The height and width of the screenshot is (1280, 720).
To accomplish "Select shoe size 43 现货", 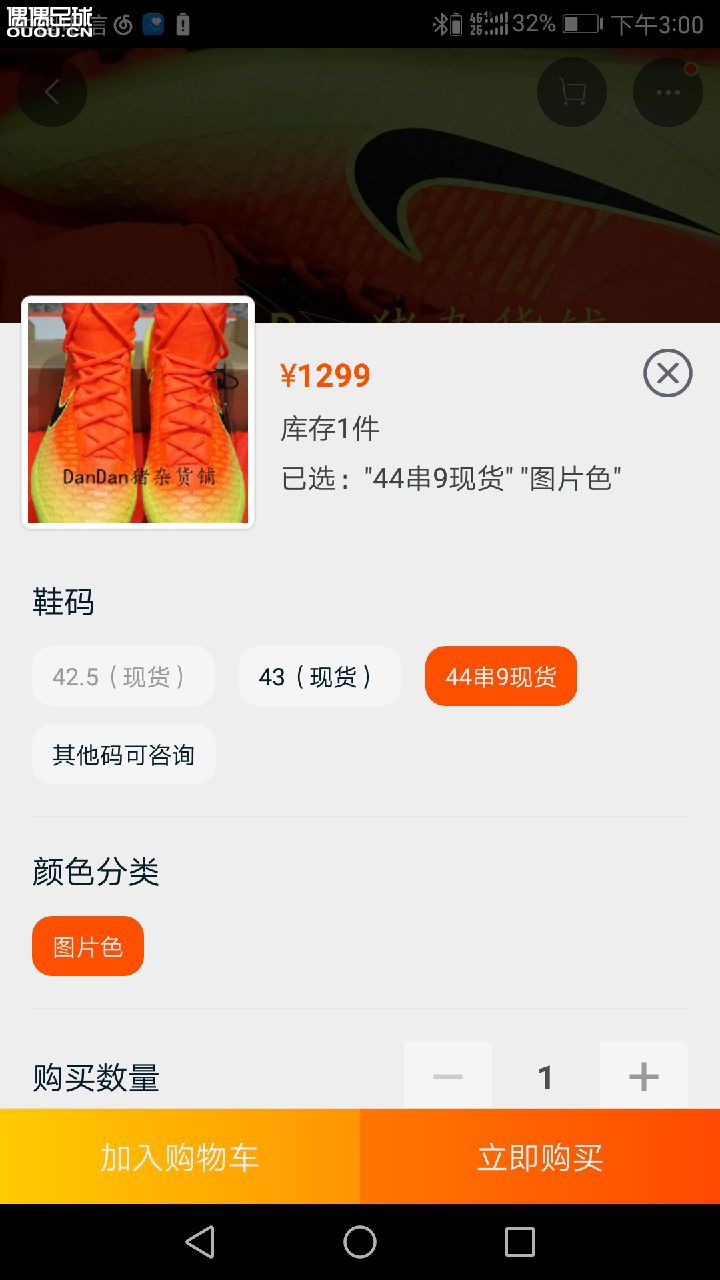I will coord(319,676).
